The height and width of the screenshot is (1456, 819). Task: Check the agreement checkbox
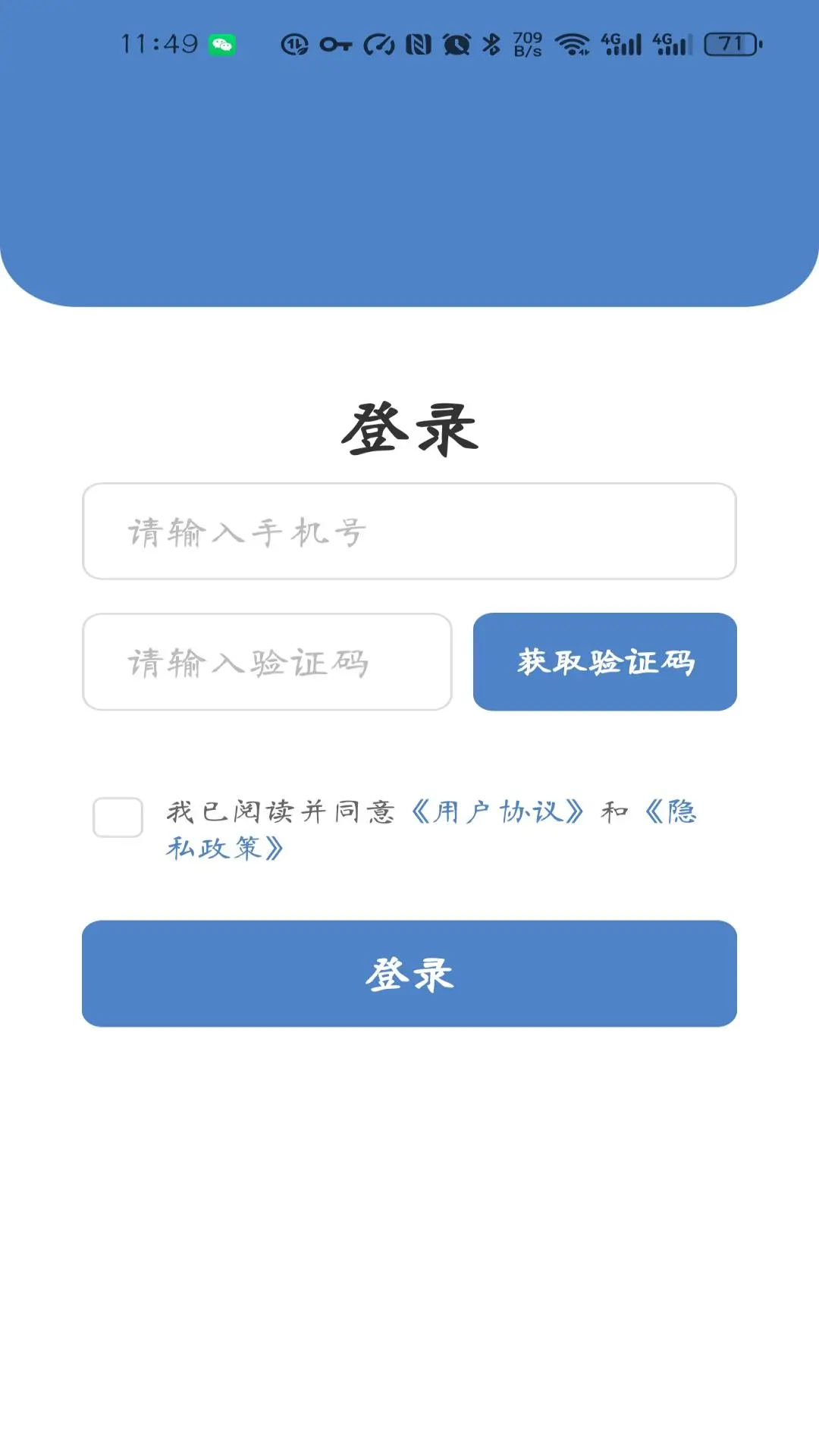[118, 817]
